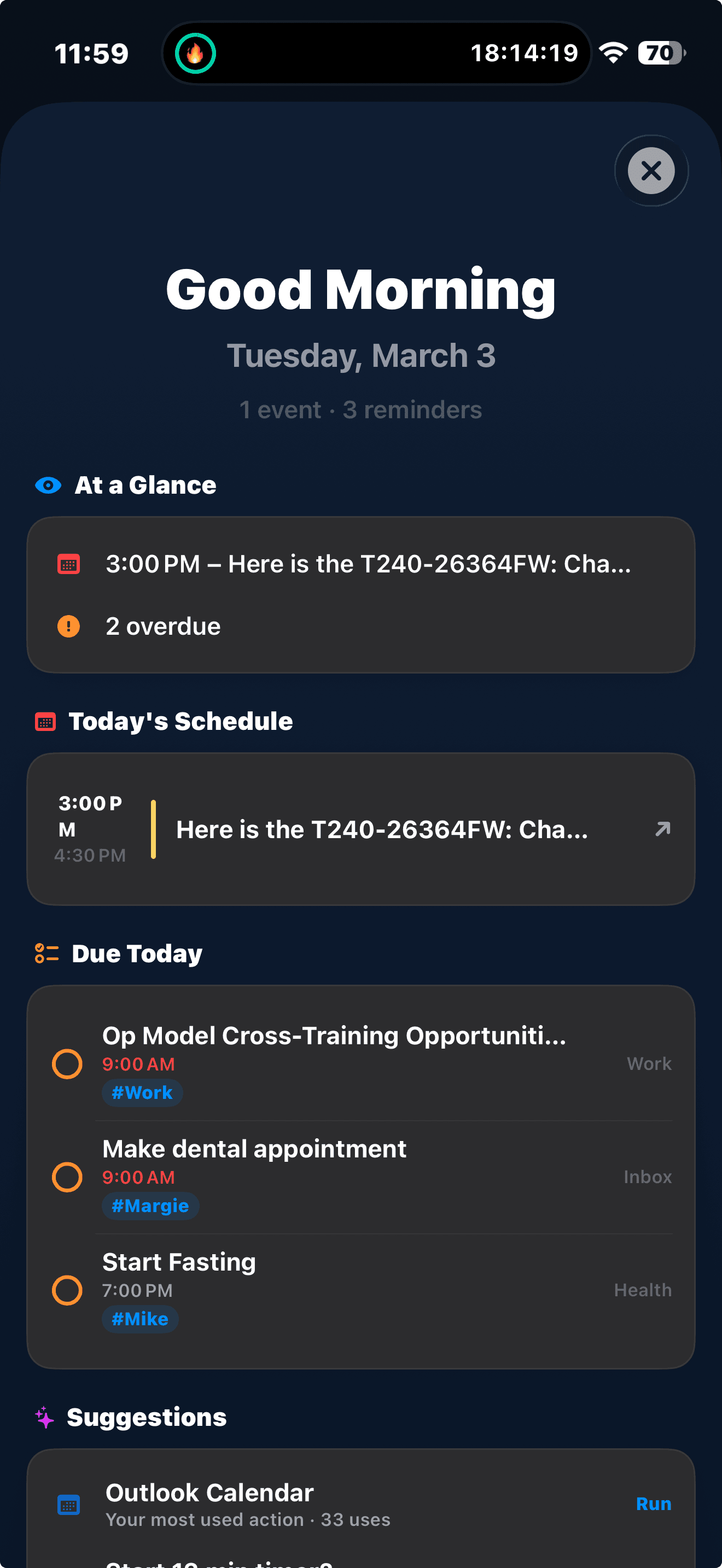The height and width of the screenshot is (1568, 722).
Task: Select the Inbox list label
Action: point(647,1177)
